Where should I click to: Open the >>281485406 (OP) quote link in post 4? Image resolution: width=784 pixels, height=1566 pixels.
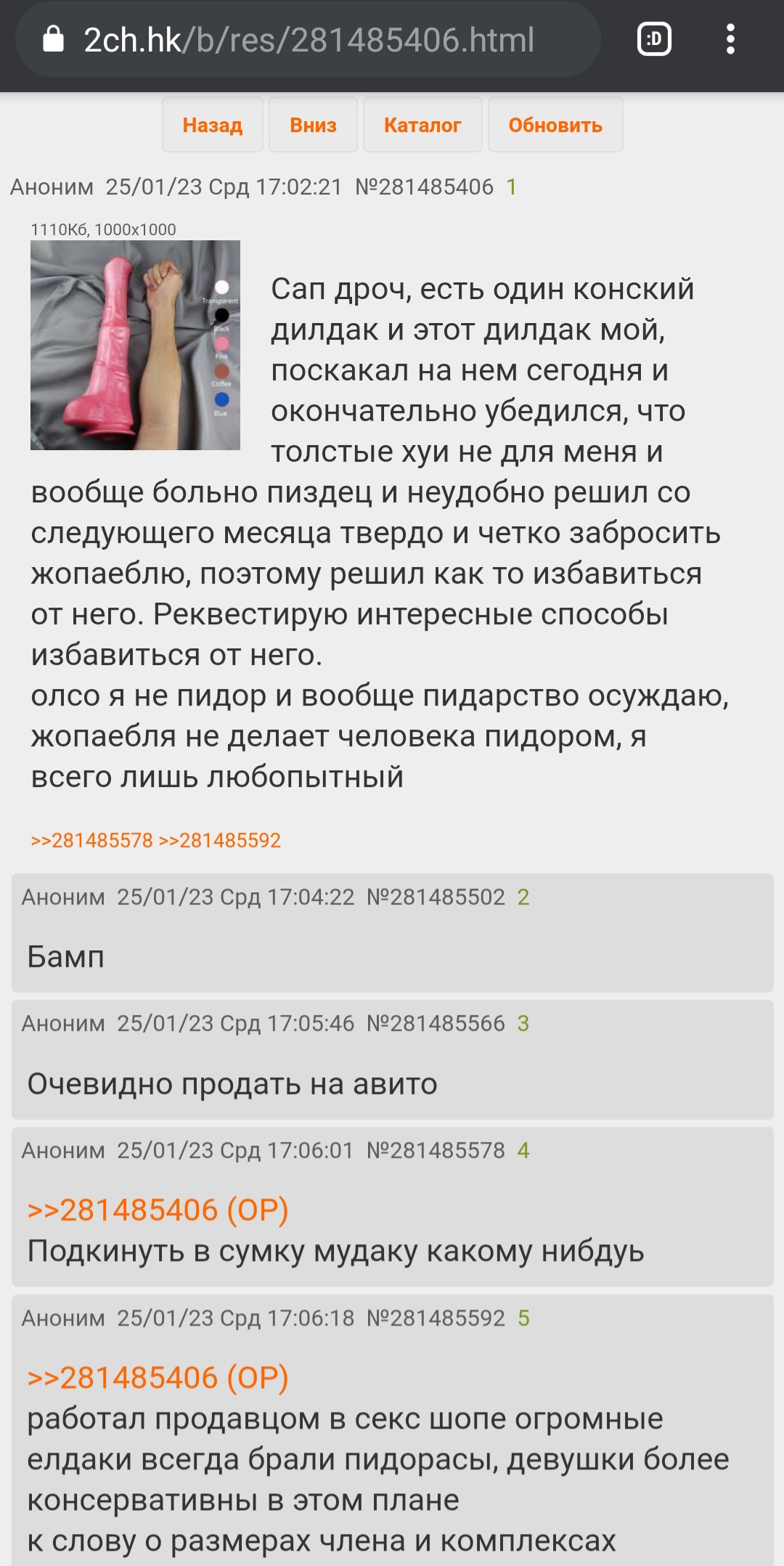coord(158,1210)
